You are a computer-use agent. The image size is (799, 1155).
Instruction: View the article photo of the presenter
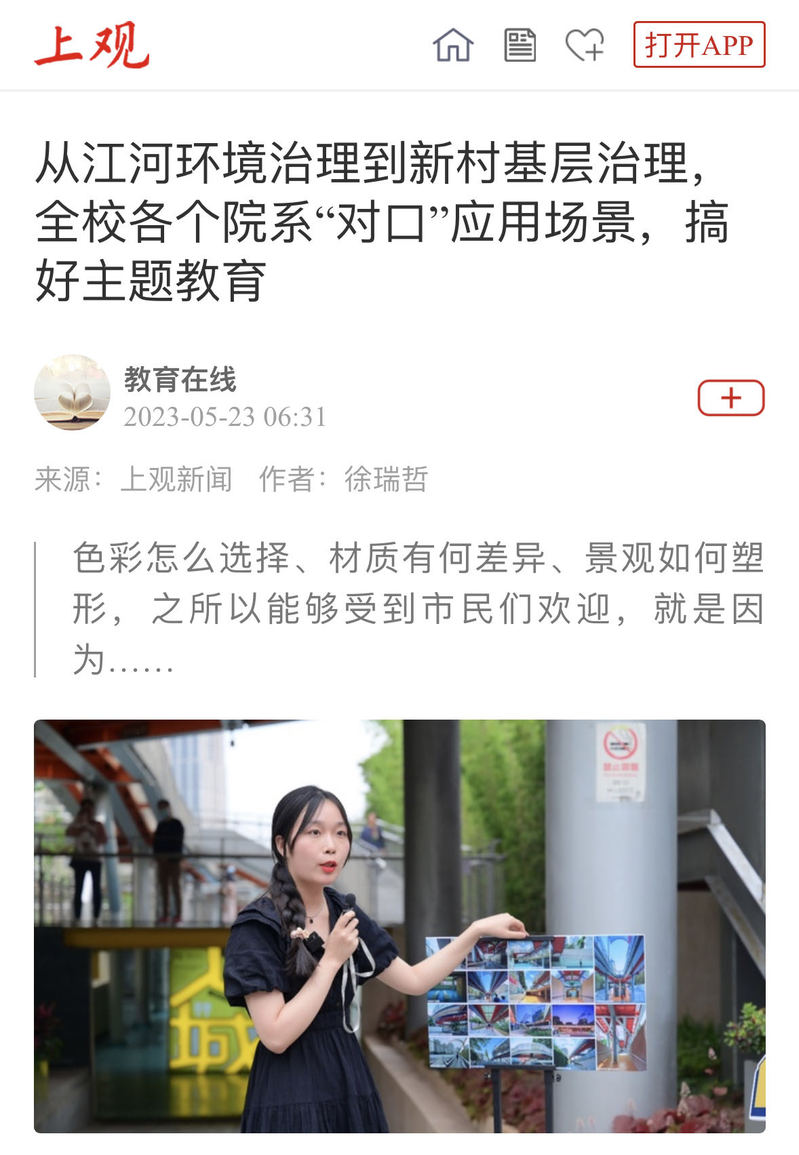[x=399, y=925]
